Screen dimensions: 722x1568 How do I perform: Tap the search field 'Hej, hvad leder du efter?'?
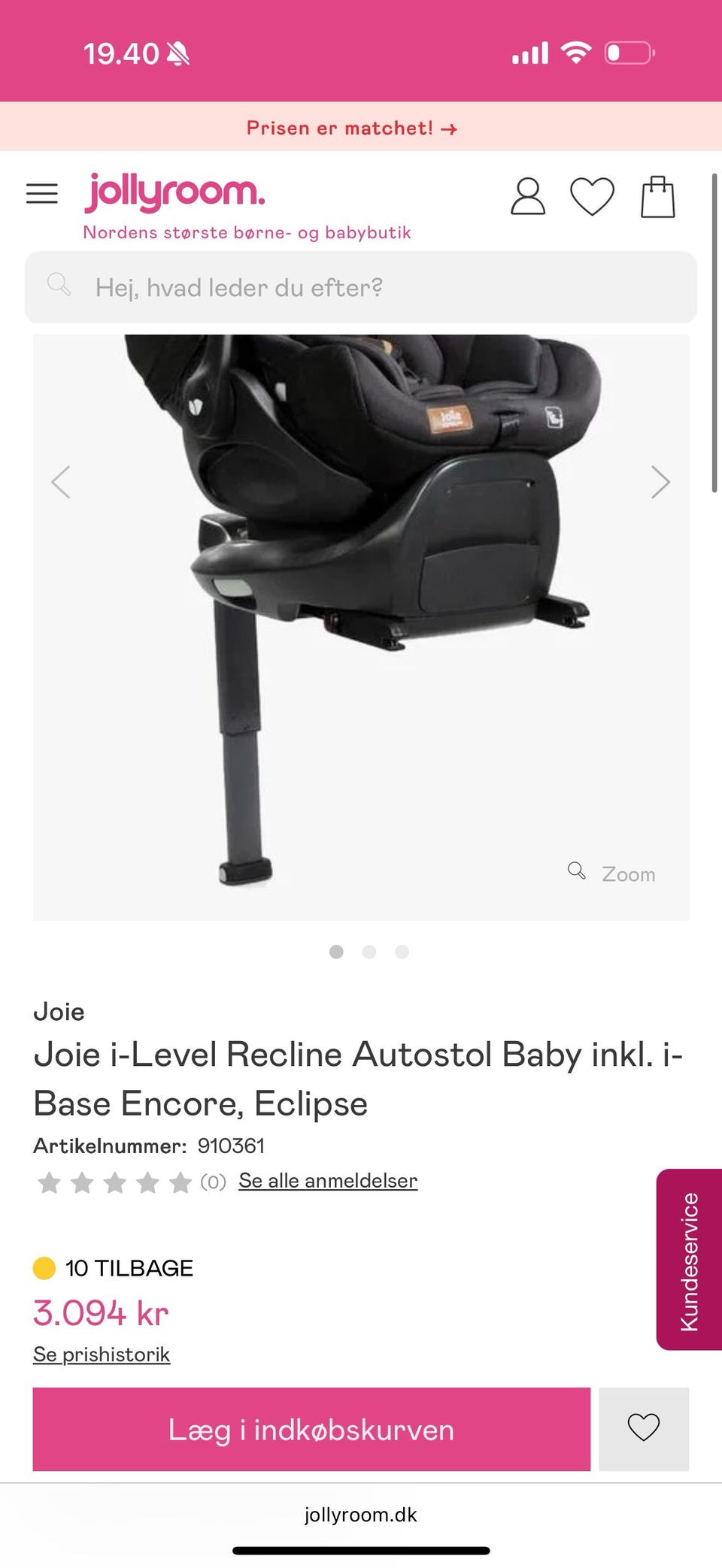[x=361, y=287]
